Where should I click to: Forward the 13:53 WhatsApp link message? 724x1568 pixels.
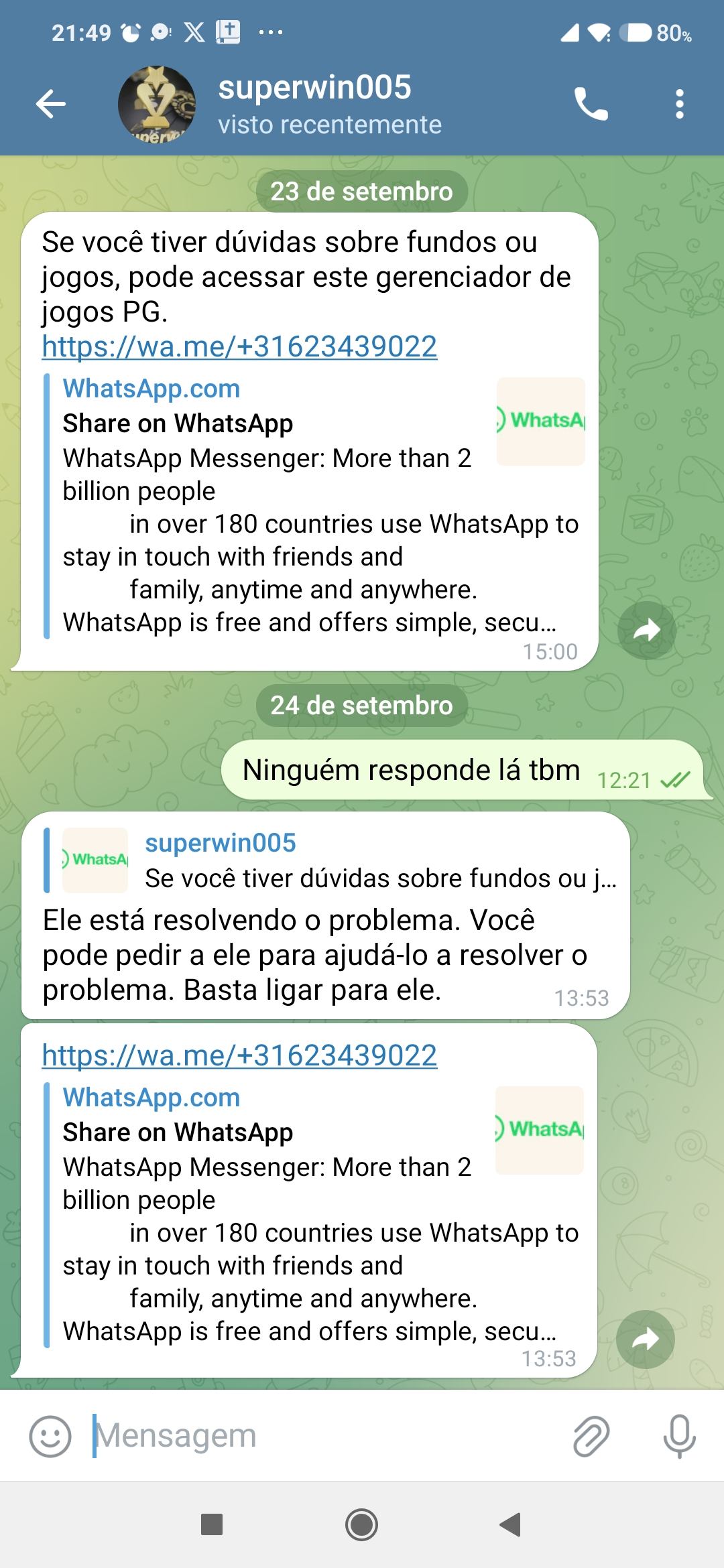[645, 1339]
